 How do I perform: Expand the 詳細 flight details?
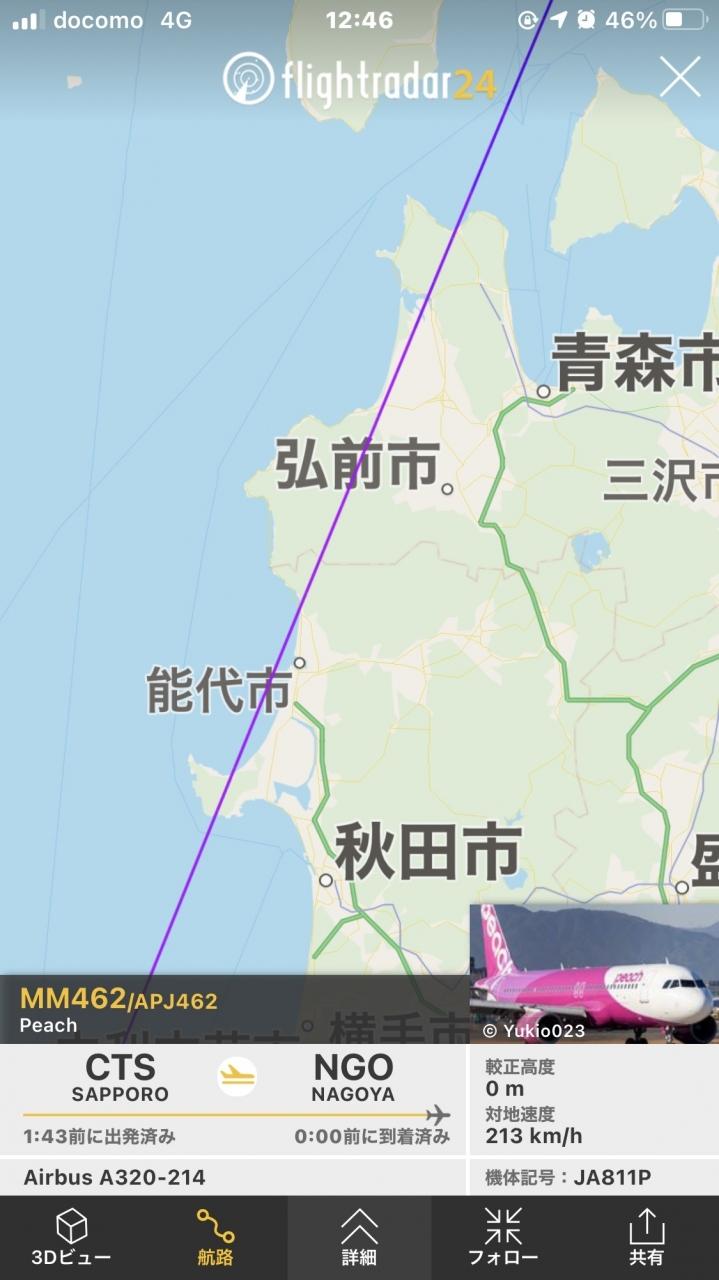coord(359,1238)
